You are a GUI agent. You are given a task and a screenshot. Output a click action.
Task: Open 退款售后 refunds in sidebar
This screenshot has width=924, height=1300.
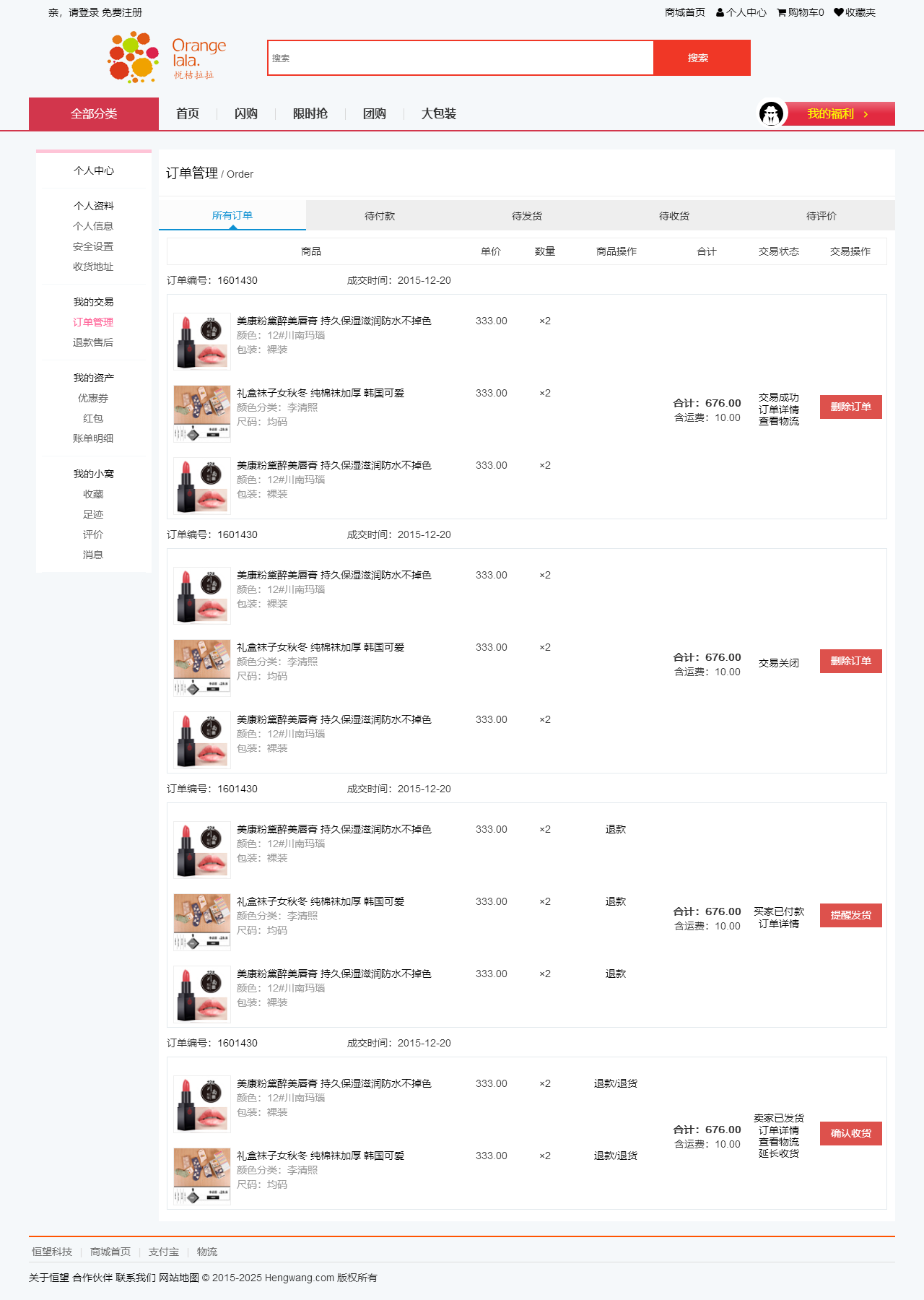point(93,342)
